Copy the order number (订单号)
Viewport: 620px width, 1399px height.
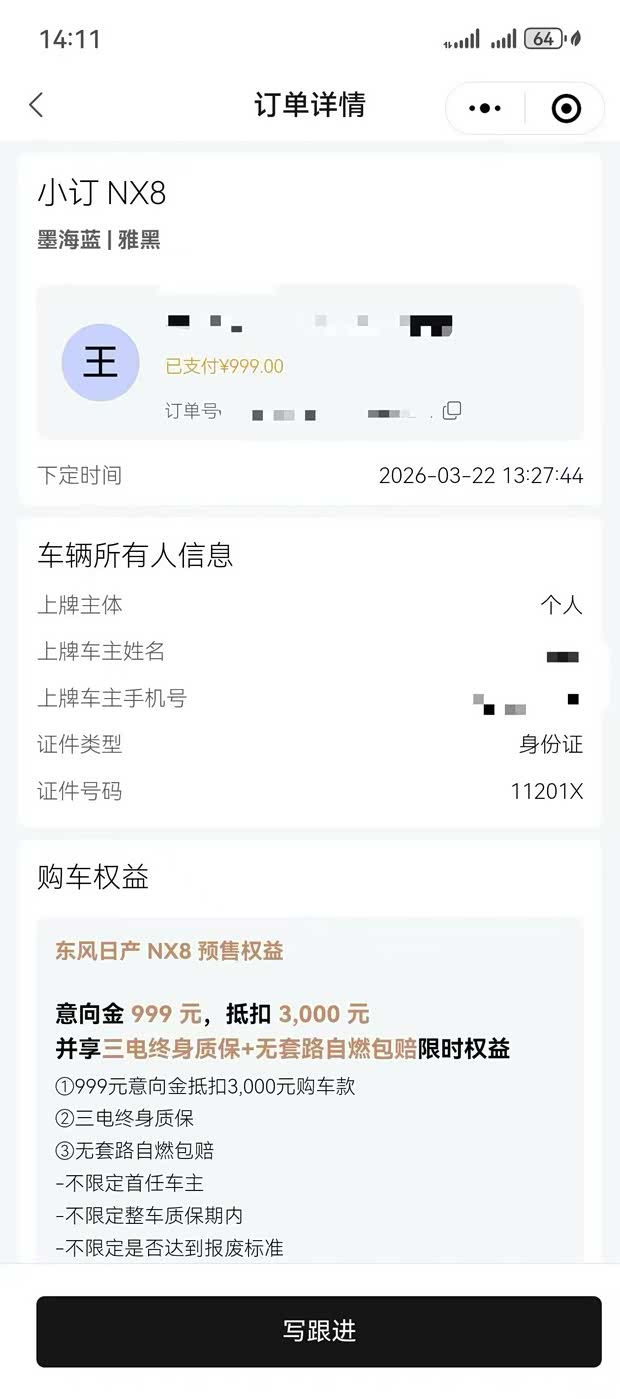[x=452, y=411]
